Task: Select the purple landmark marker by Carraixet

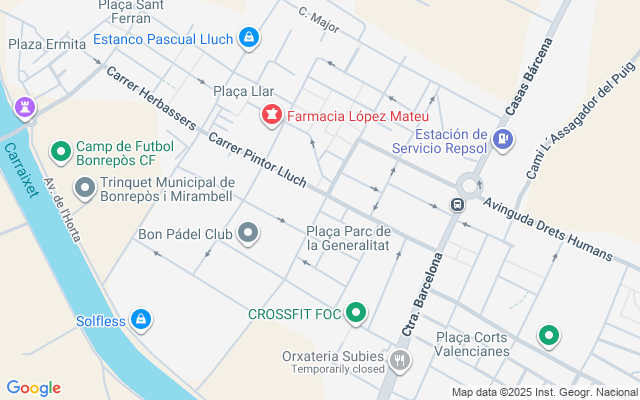Action: point(24,106)
